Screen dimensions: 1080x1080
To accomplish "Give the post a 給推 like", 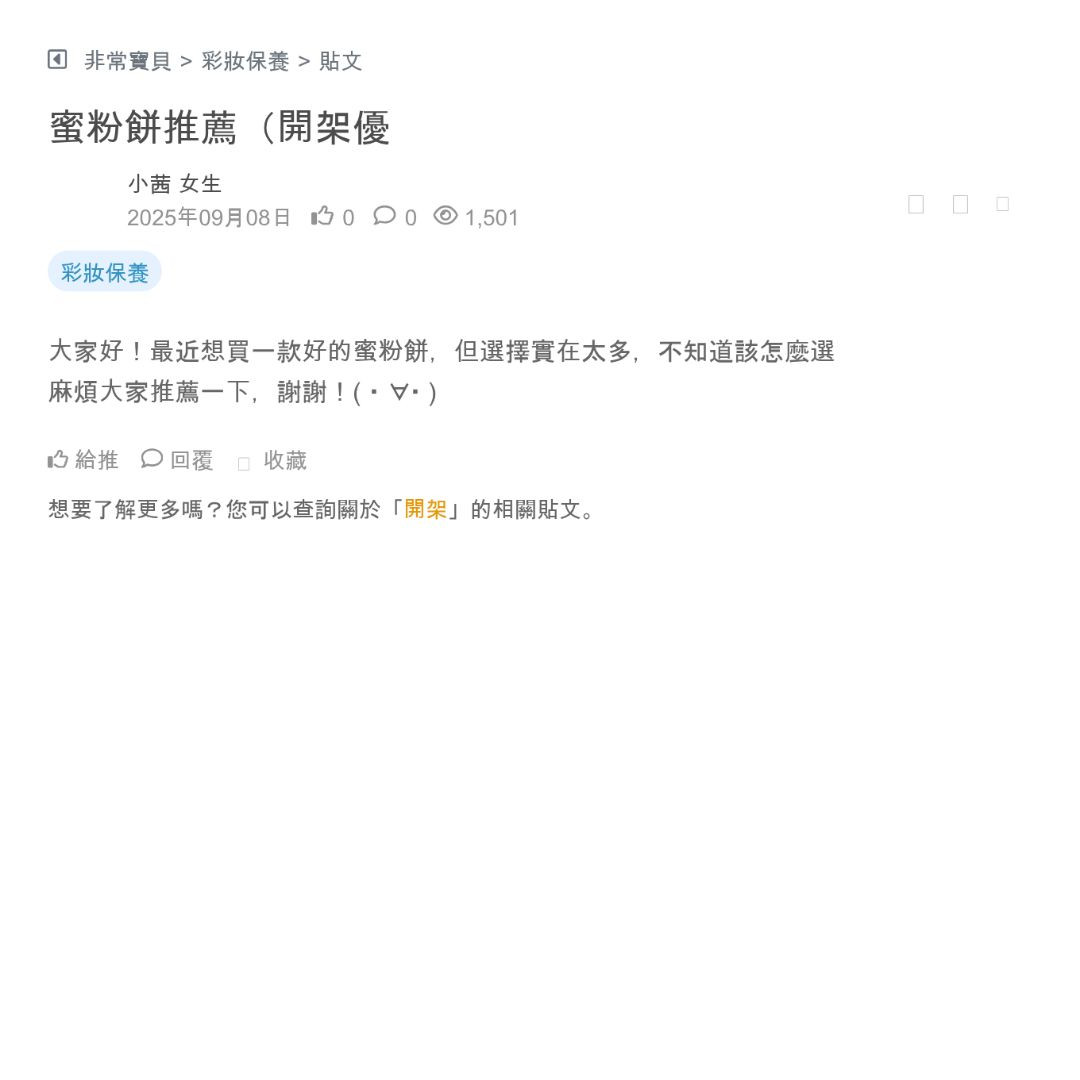I will click(83, 460).
